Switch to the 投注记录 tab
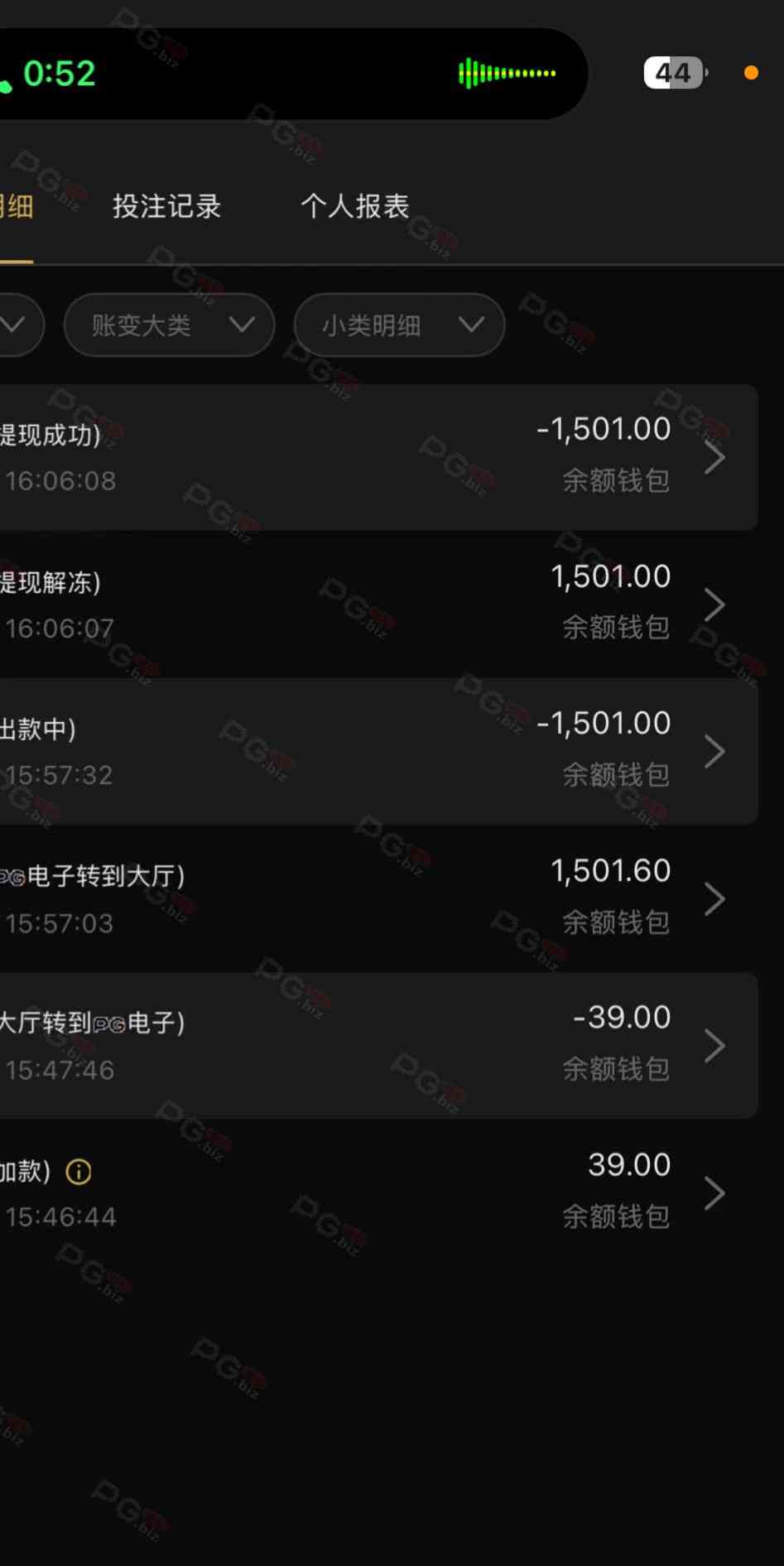784x1566 pixels. pyautogui.click(x=166, y=206)
